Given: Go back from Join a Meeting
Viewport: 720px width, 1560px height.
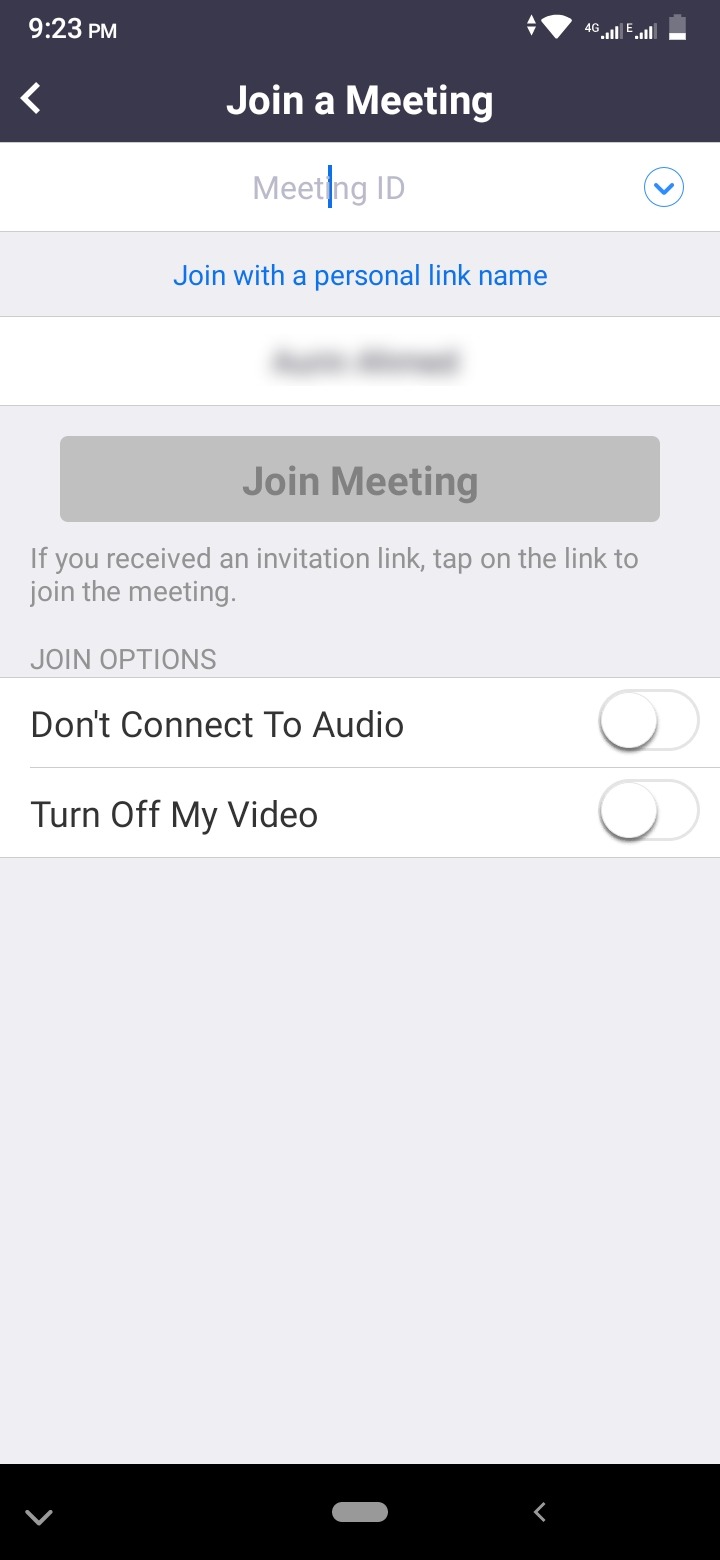Looking at the screenshot, I should pyautogui.click(x=32, y=99).
